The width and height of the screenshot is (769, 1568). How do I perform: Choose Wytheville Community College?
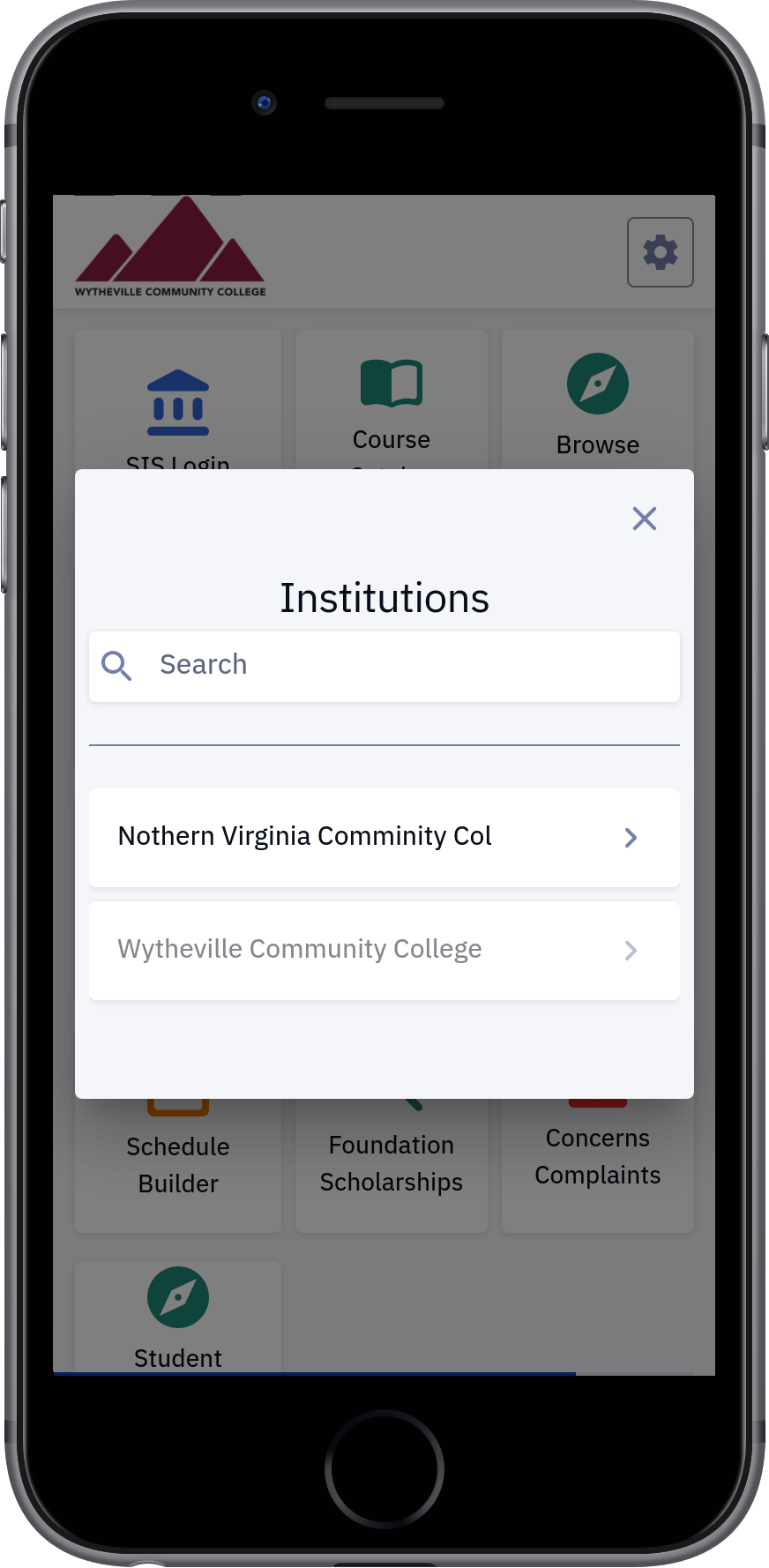[384, 950]
